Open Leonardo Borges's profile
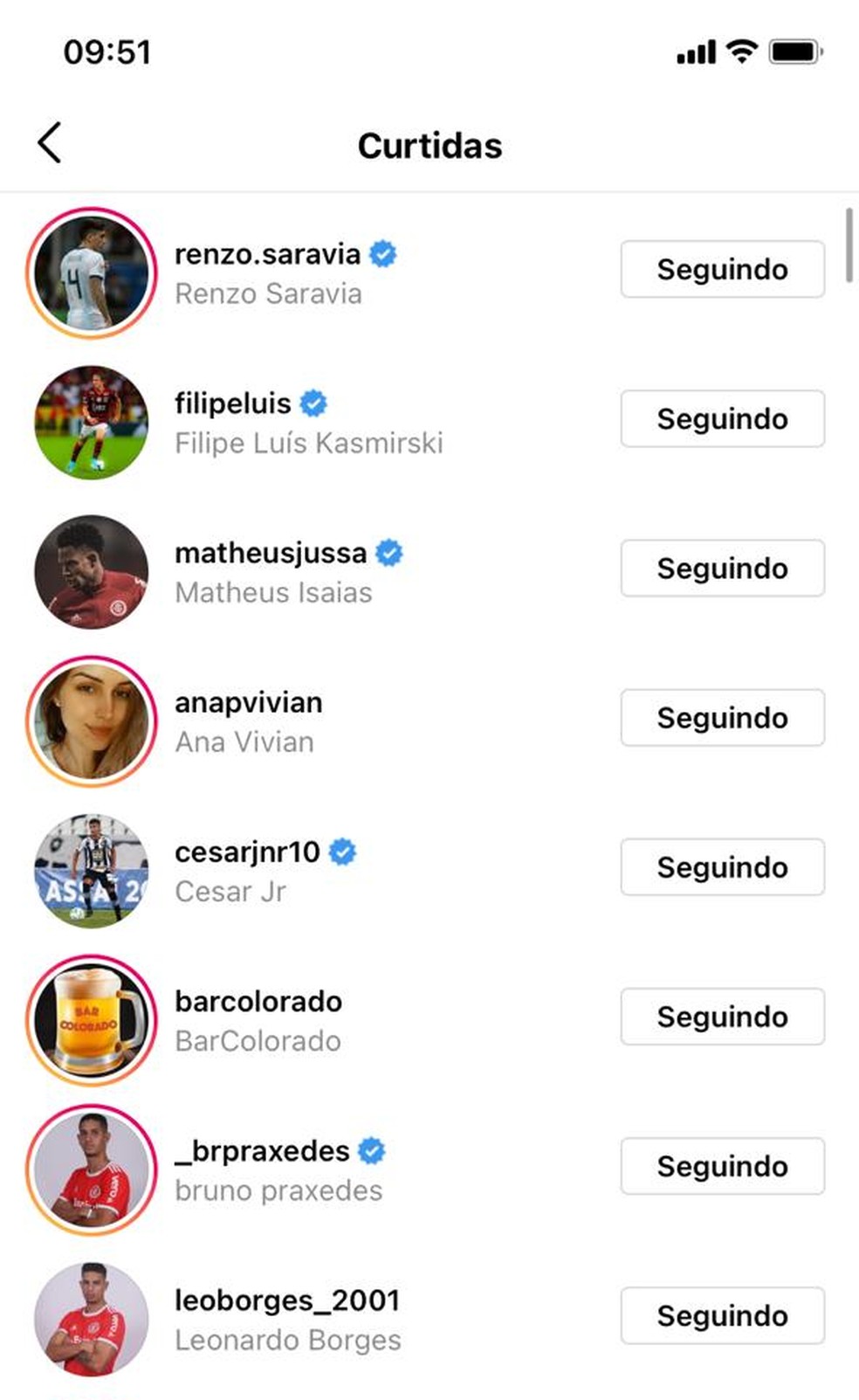859x1400 pixels. click(286, 1300)
